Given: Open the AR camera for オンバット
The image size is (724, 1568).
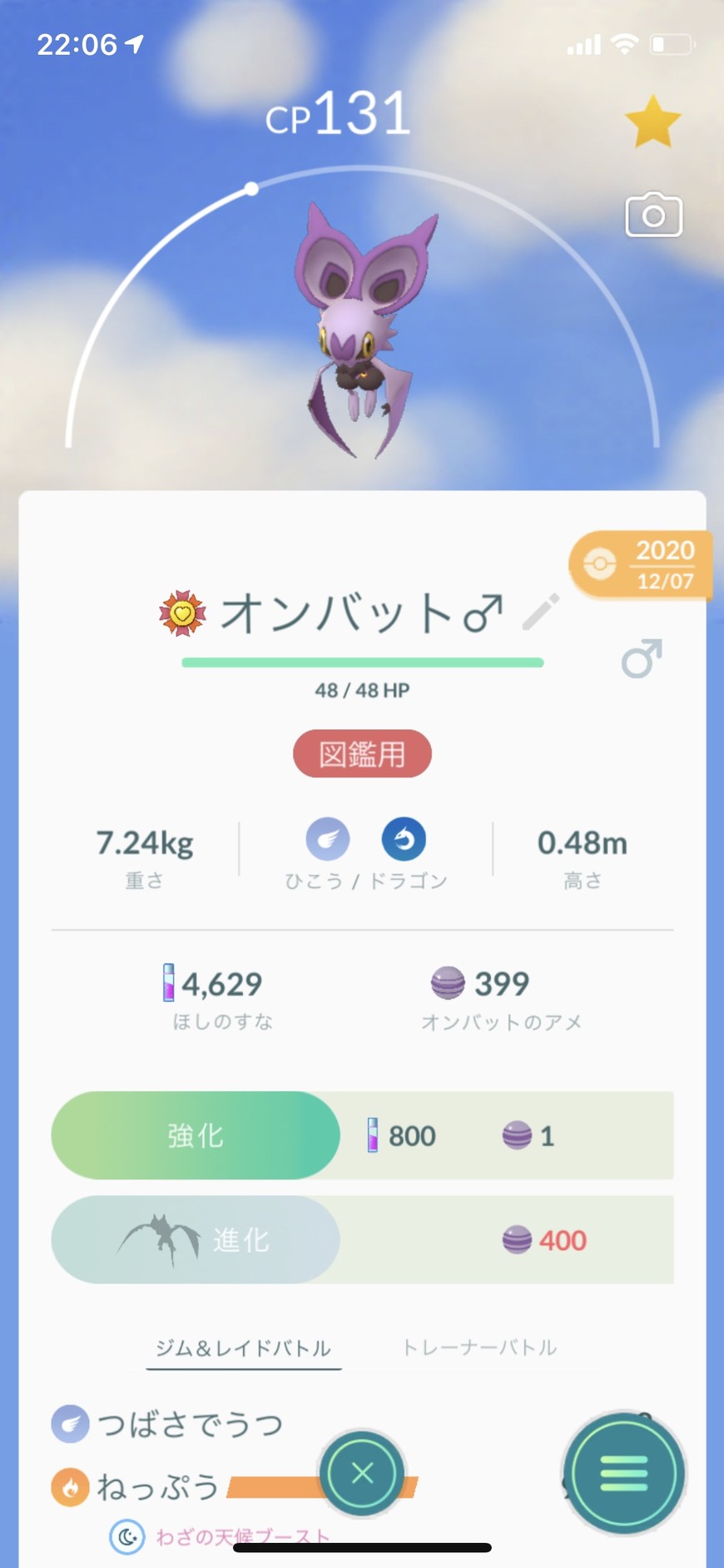Looking at the screenshot, I should point(653,216).
